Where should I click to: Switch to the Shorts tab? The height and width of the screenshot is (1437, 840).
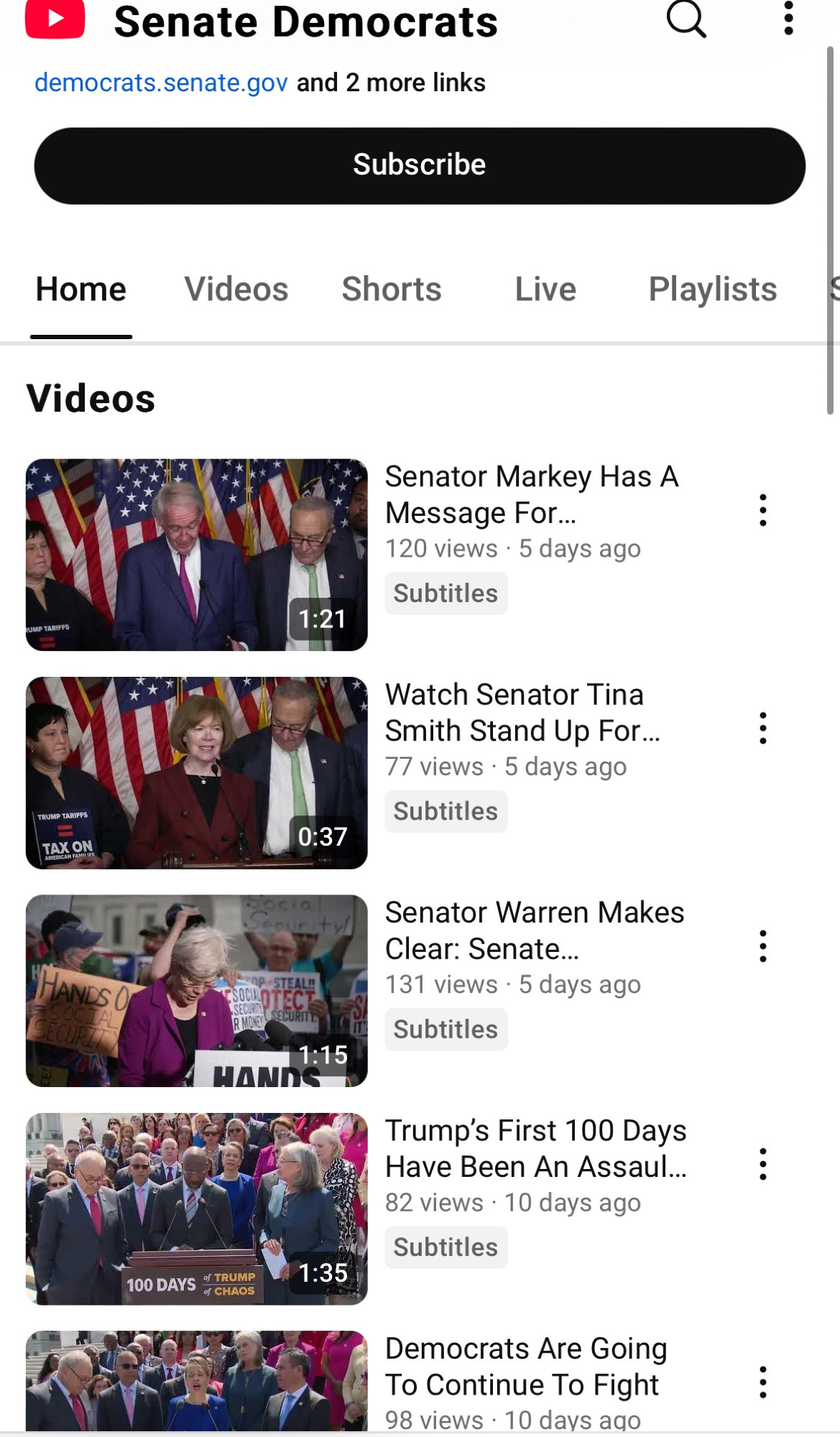[x=392, y=290]
